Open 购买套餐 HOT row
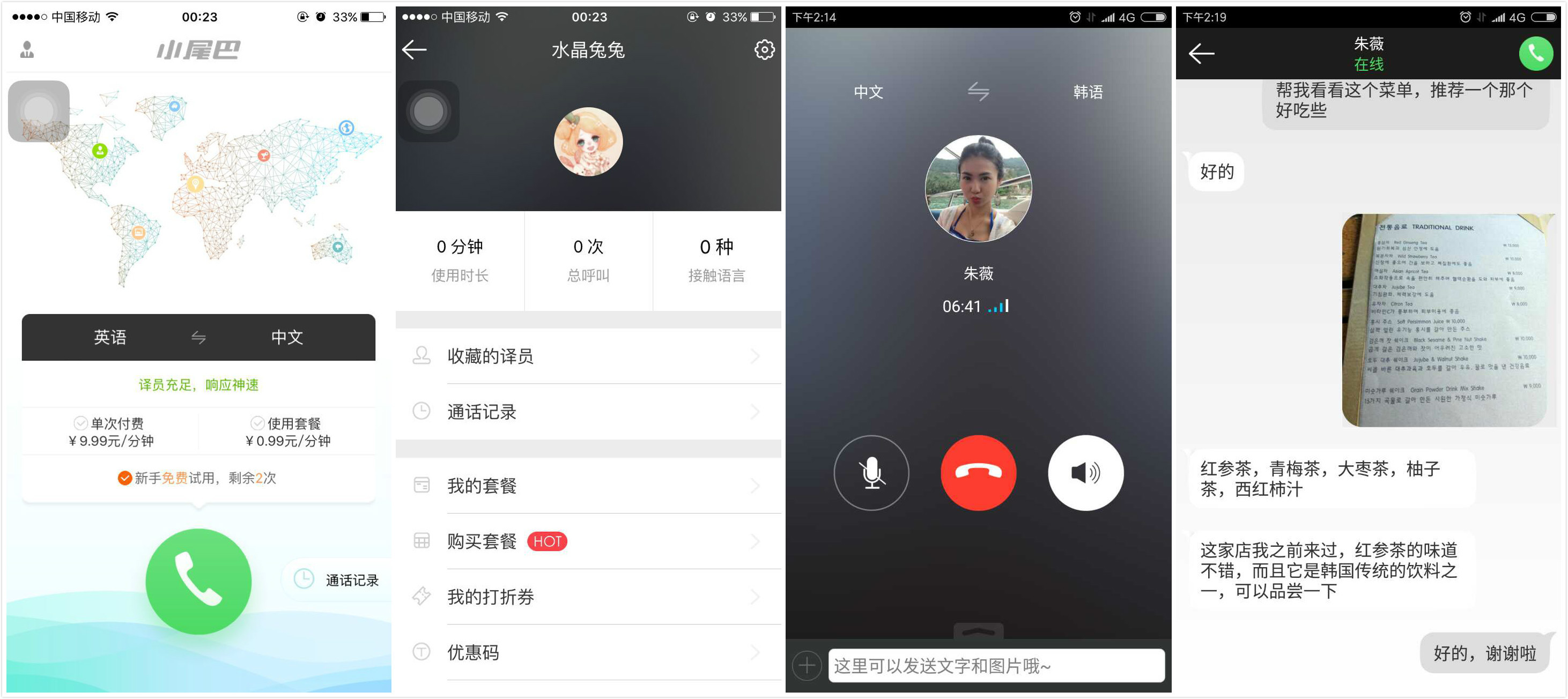This screenshot has height=699, width=1568. (588, 541)
